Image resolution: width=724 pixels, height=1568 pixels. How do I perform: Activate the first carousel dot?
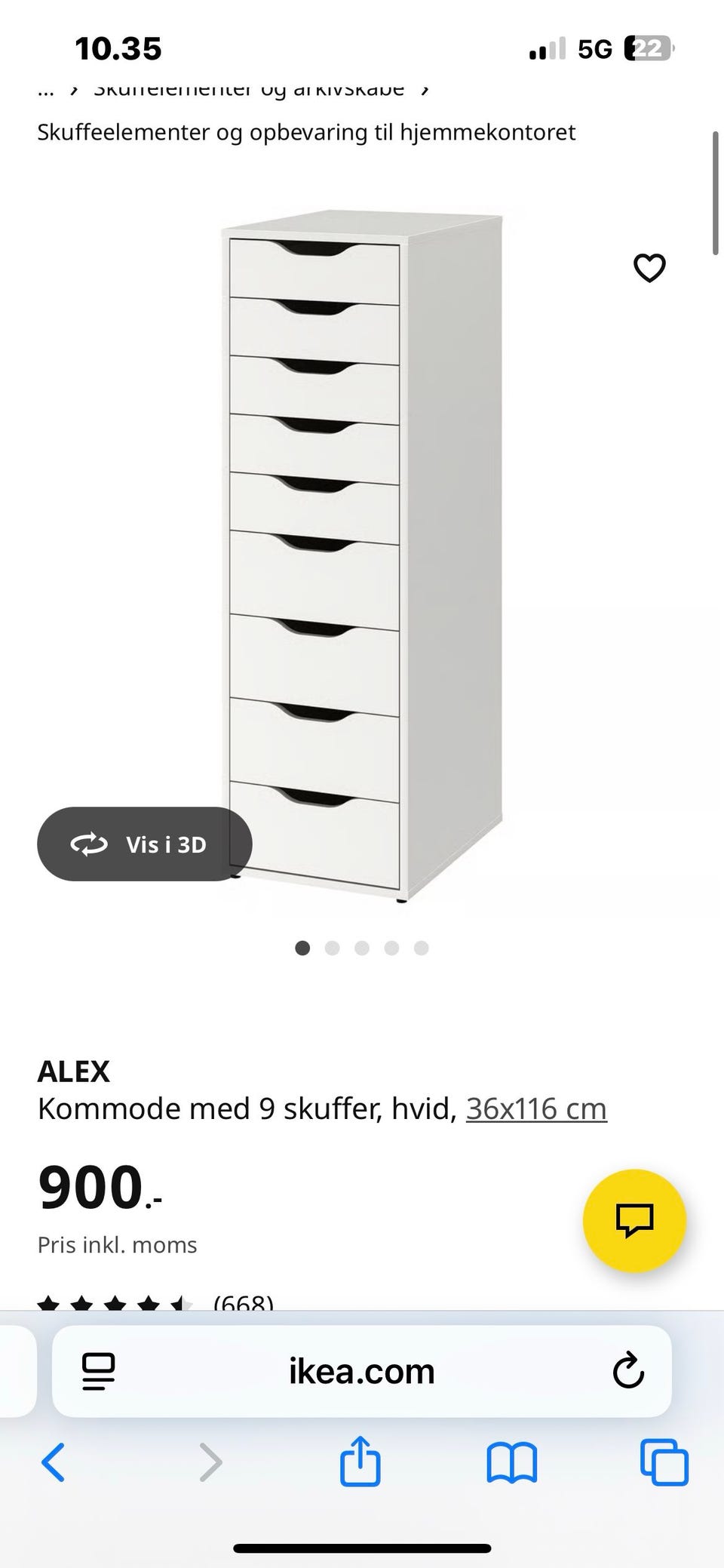(303, 948)
